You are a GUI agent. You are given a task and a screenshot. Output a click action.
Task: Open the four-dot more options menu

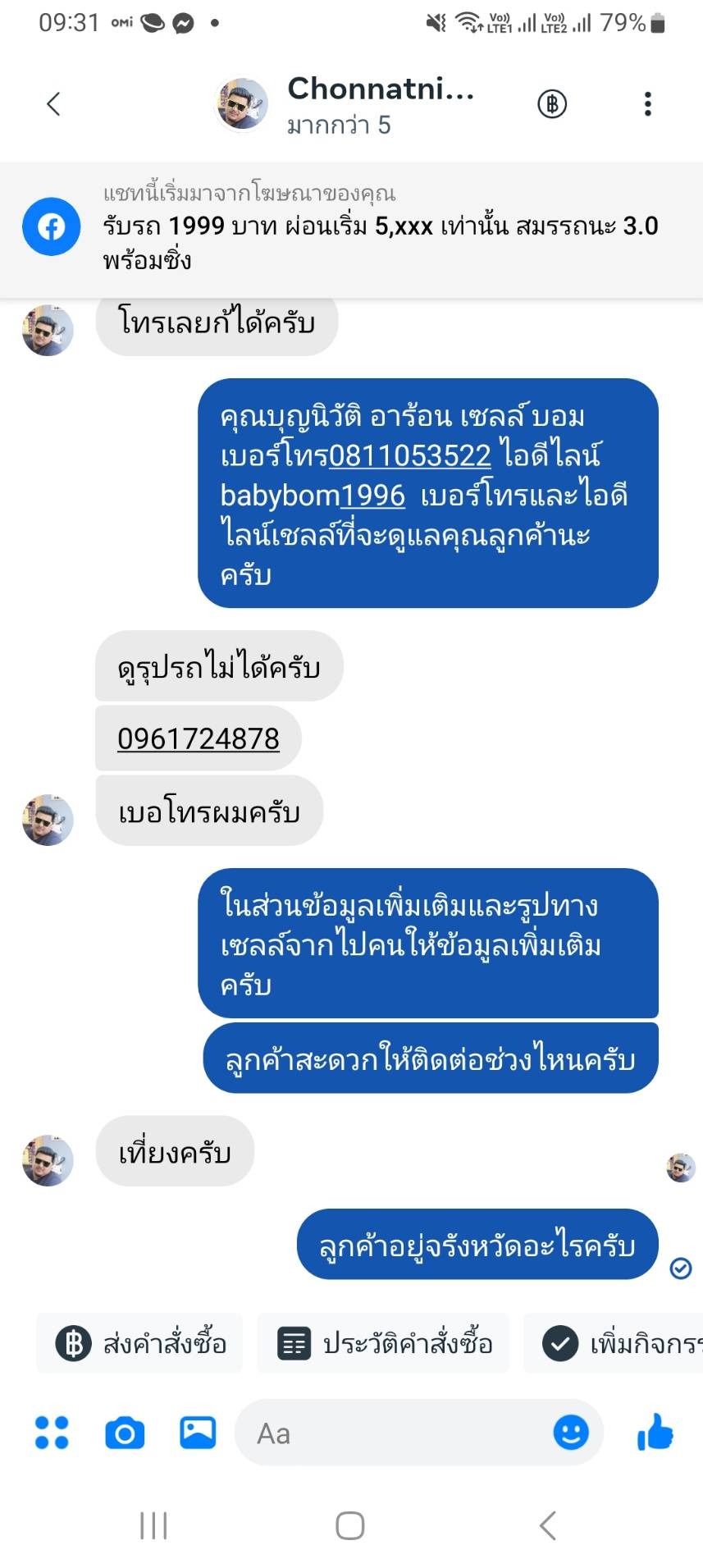[52, 1433]
